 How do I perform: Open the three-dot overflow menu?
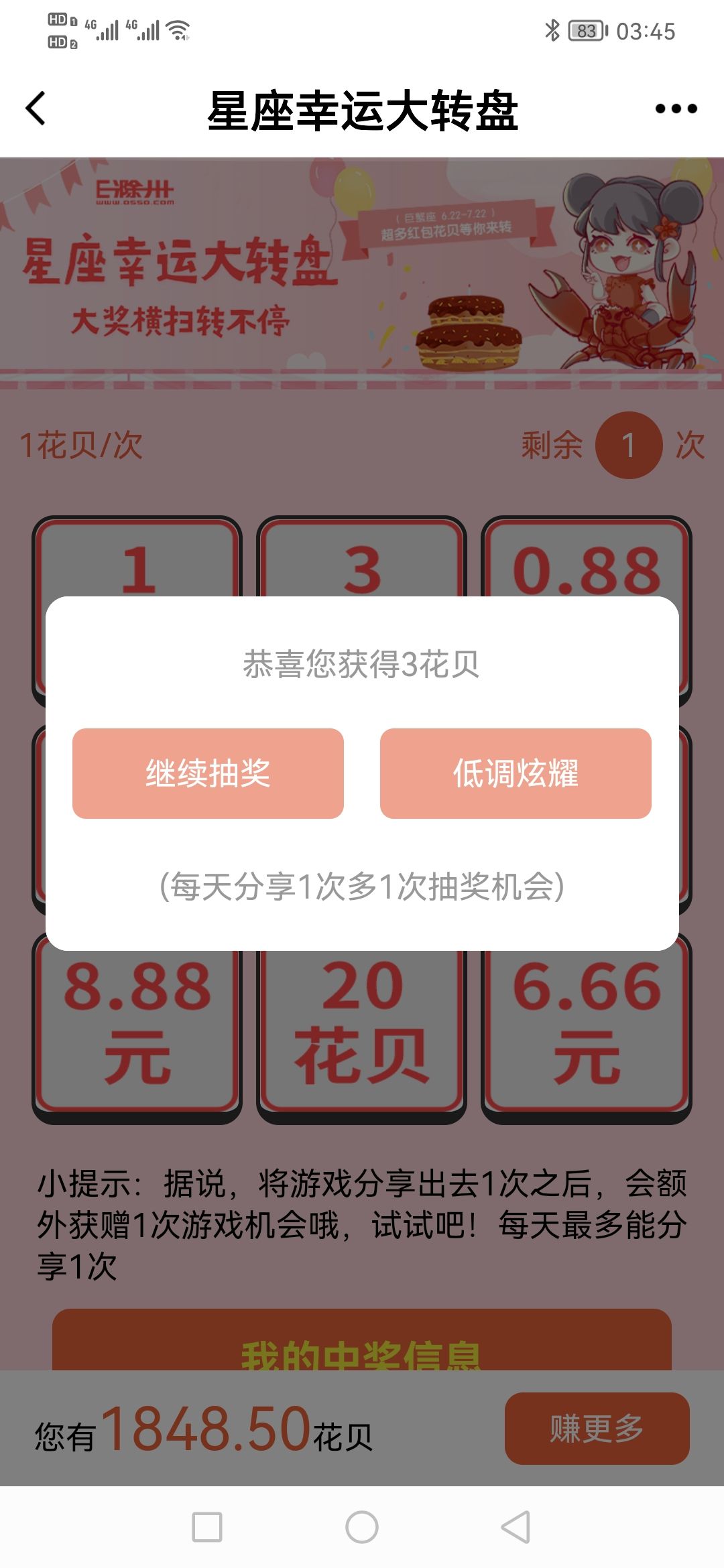pos(676,109)
